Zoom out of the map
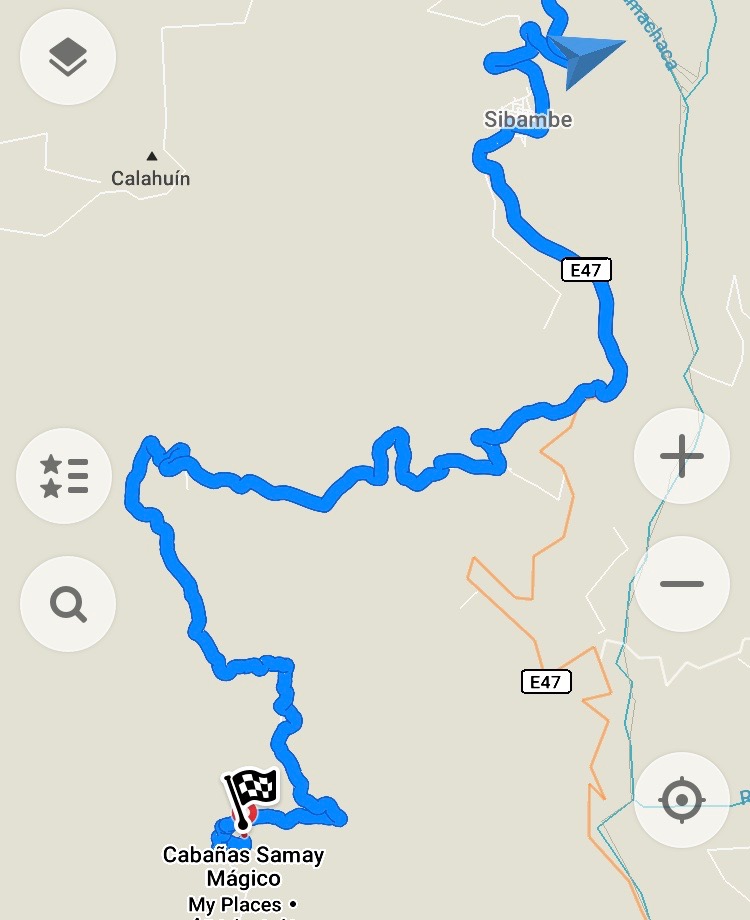750x920 pixels. pos(682,584)
